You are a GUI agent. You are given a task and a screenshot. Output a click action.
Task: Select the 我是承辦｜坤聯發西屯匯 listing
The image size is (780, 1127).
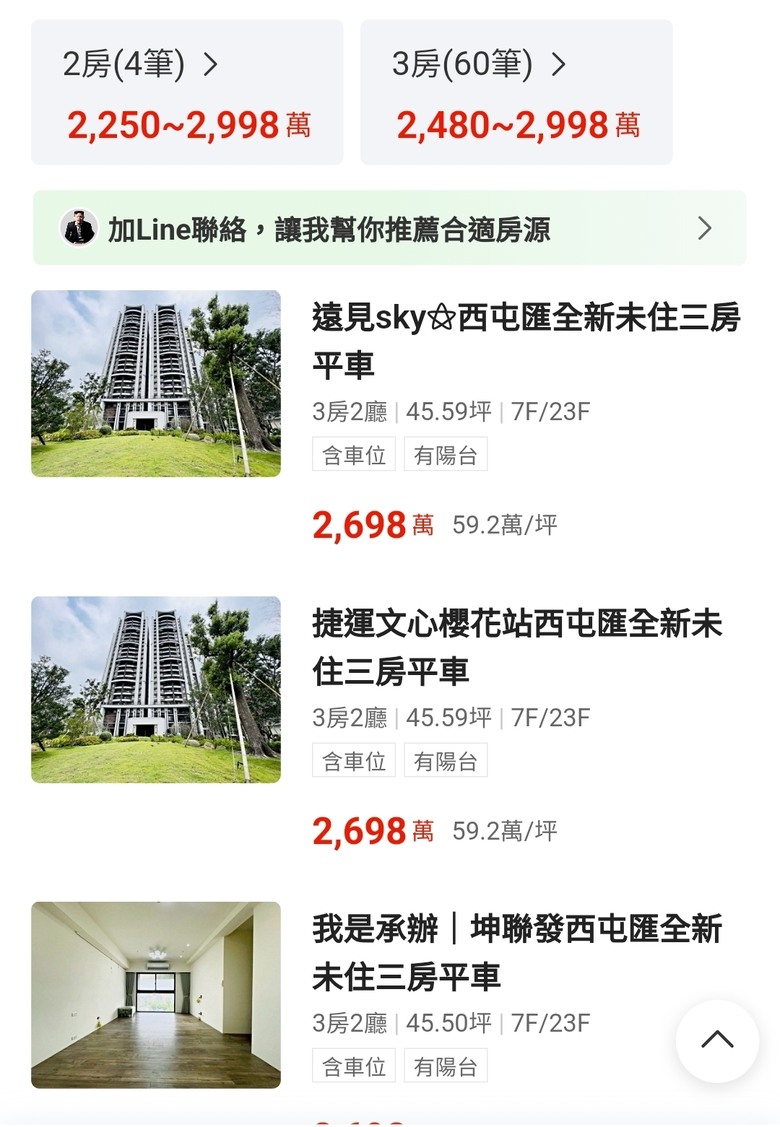(516, 952)
